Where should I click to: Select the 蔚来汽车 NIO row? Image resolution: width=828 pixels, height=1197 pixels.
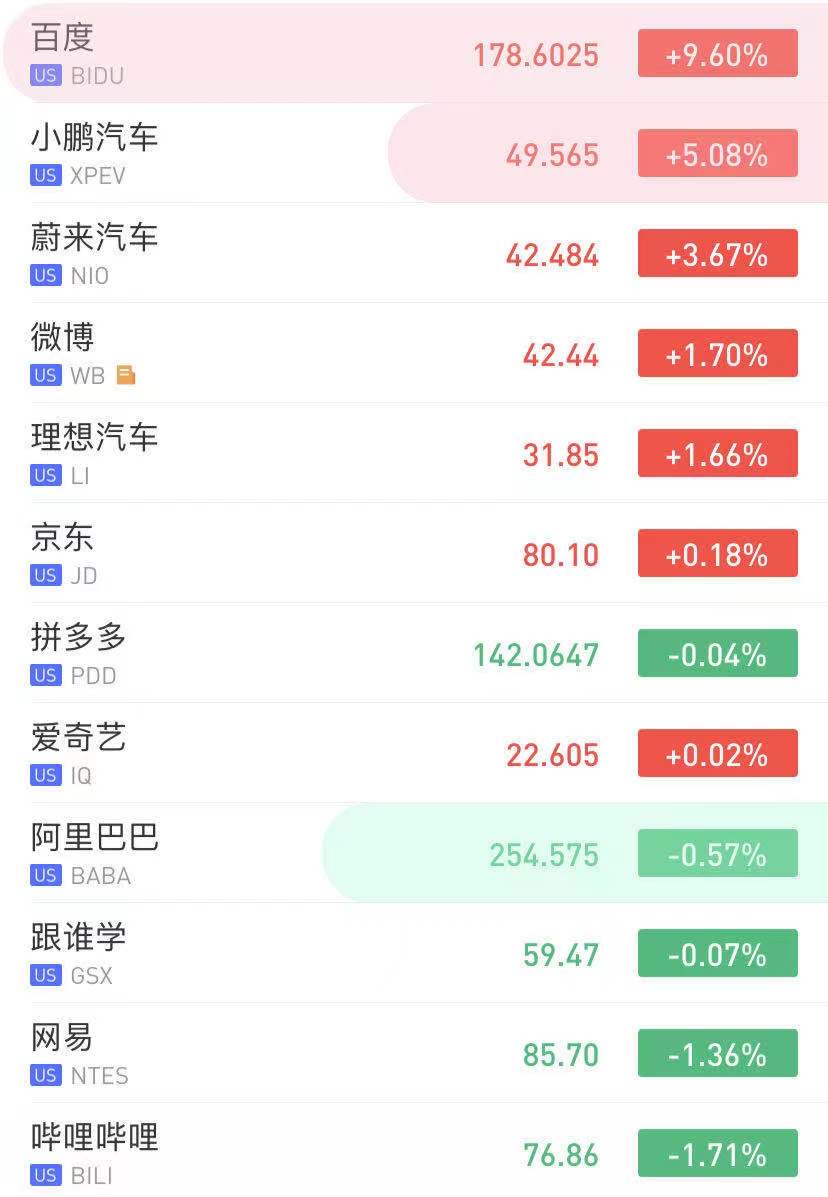pos(300,254)
